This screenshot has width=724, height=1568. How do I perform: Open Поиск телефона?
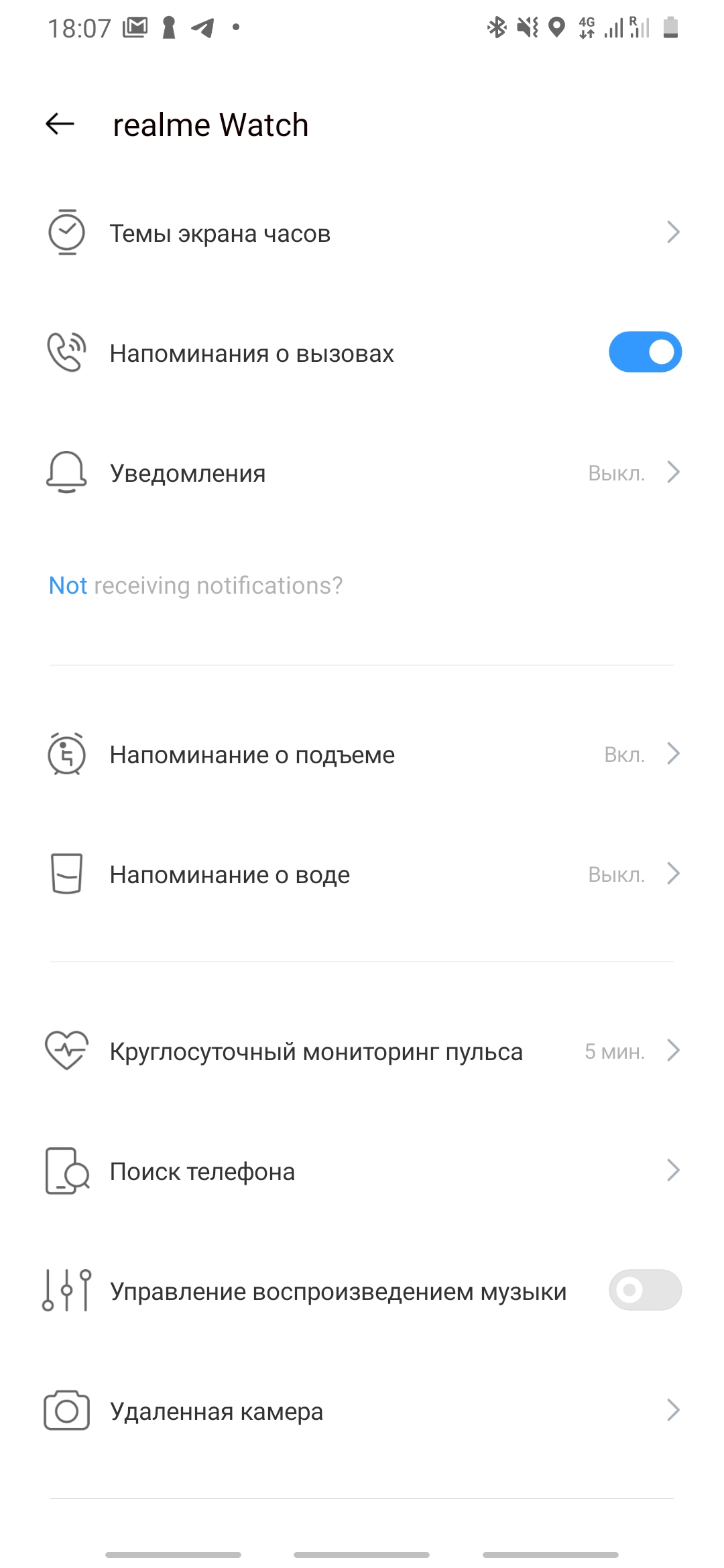click(x=362, y=1171)
